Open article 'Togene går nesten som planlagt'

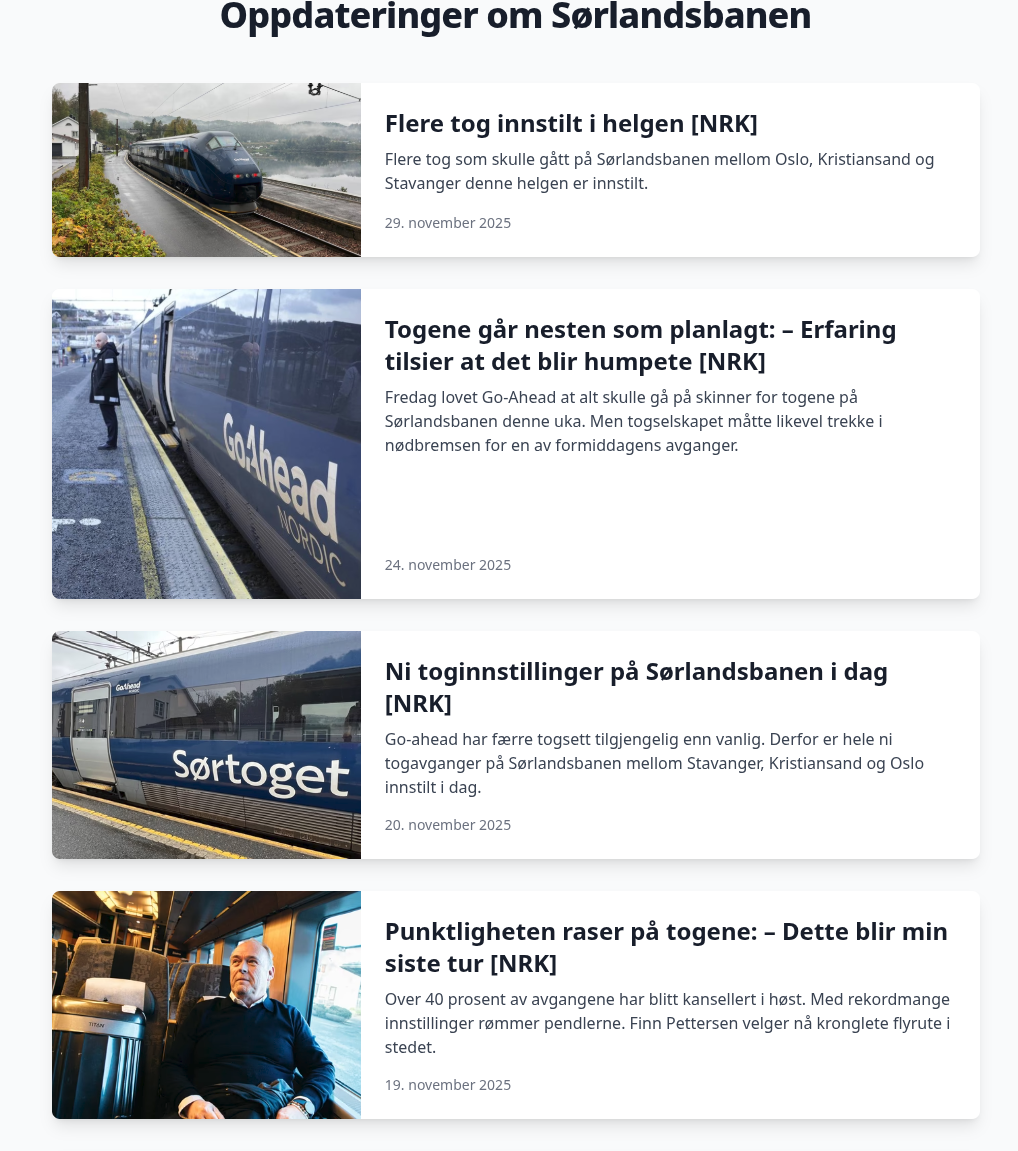click(640, 345)
